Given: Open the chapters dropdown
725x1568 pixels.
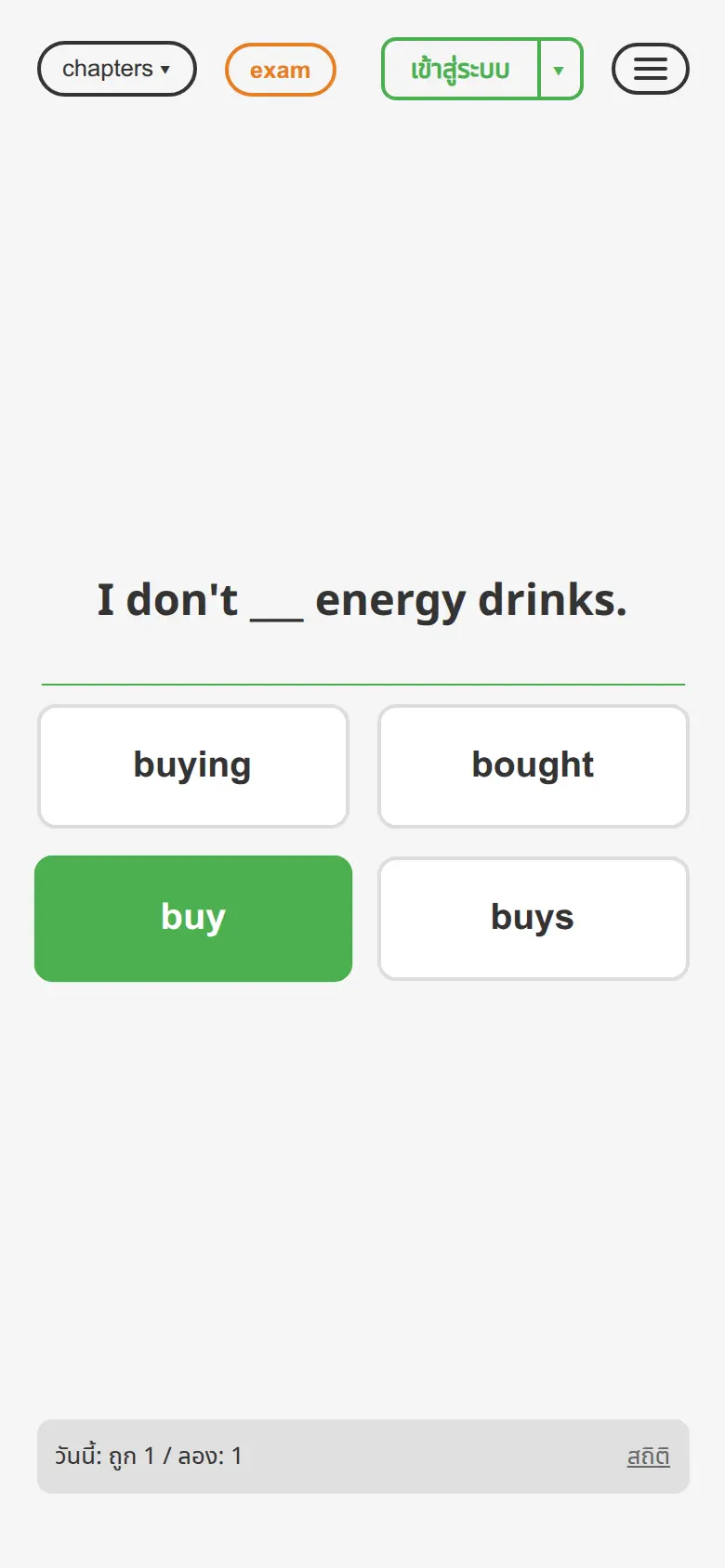Looking at the screenshot, I should [x=117, y=69].
